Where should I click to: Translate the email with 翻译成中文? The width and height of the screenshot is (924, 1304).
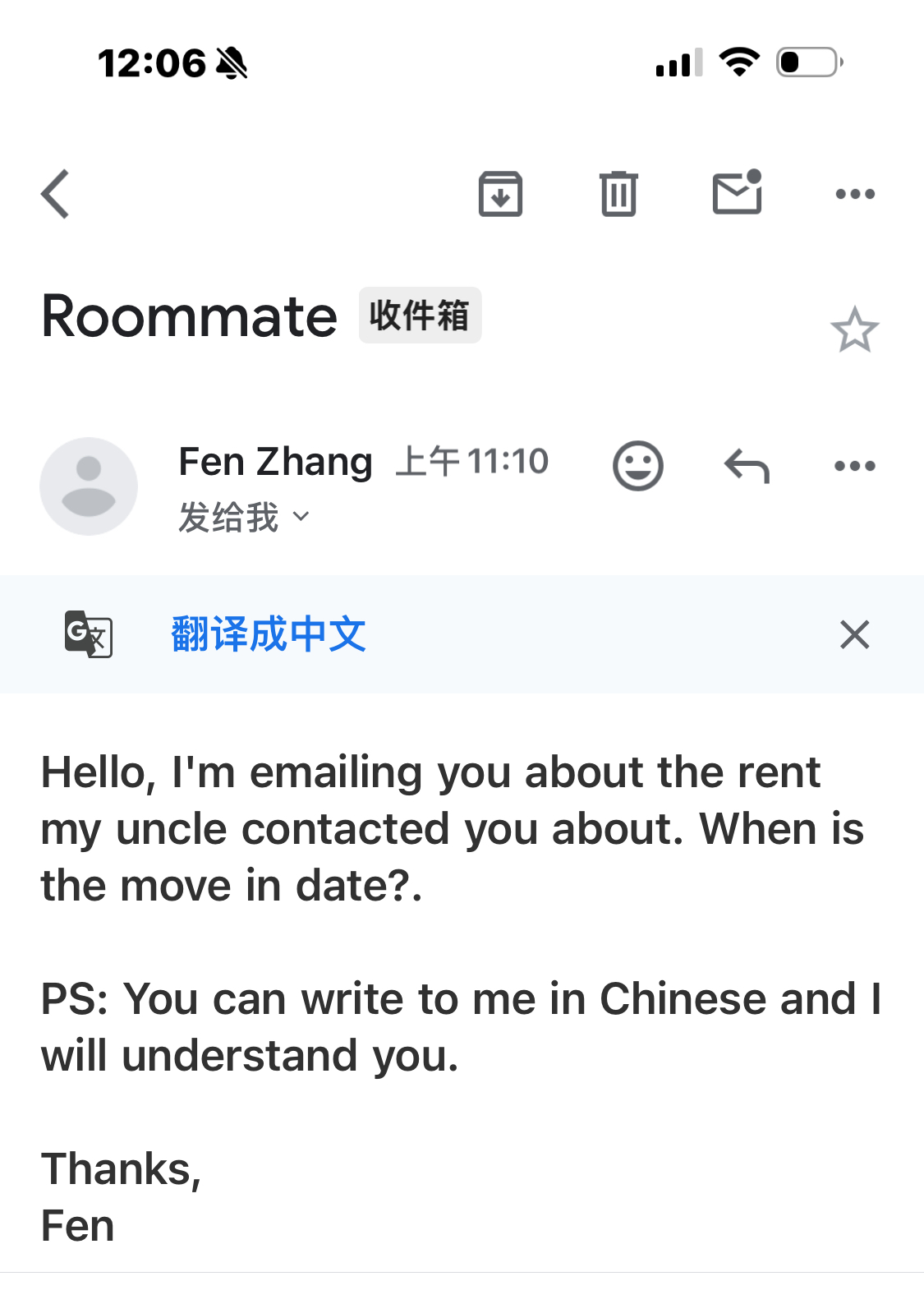tap(269, 634)
